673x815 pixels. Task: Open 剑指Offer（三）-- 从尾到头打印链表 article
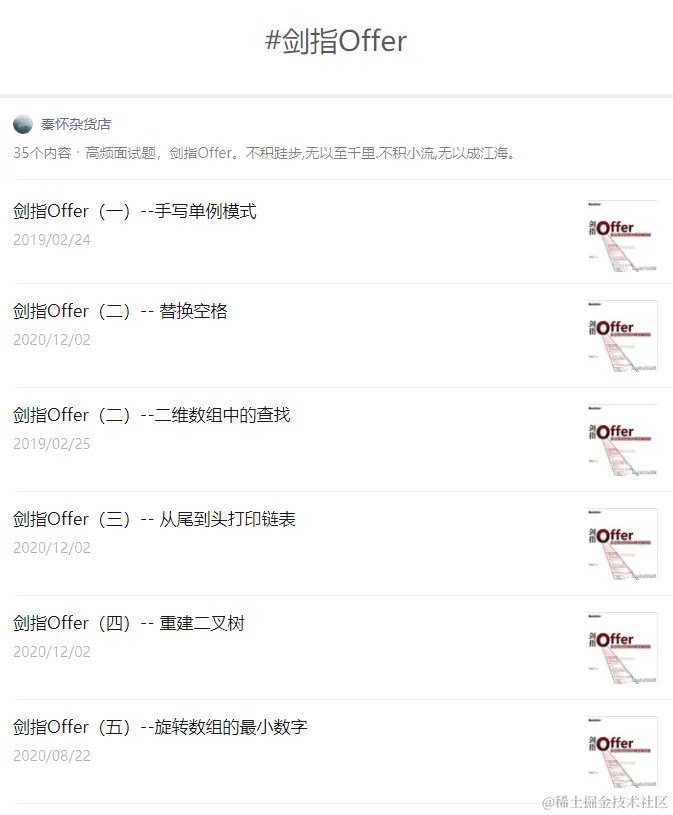155,519
